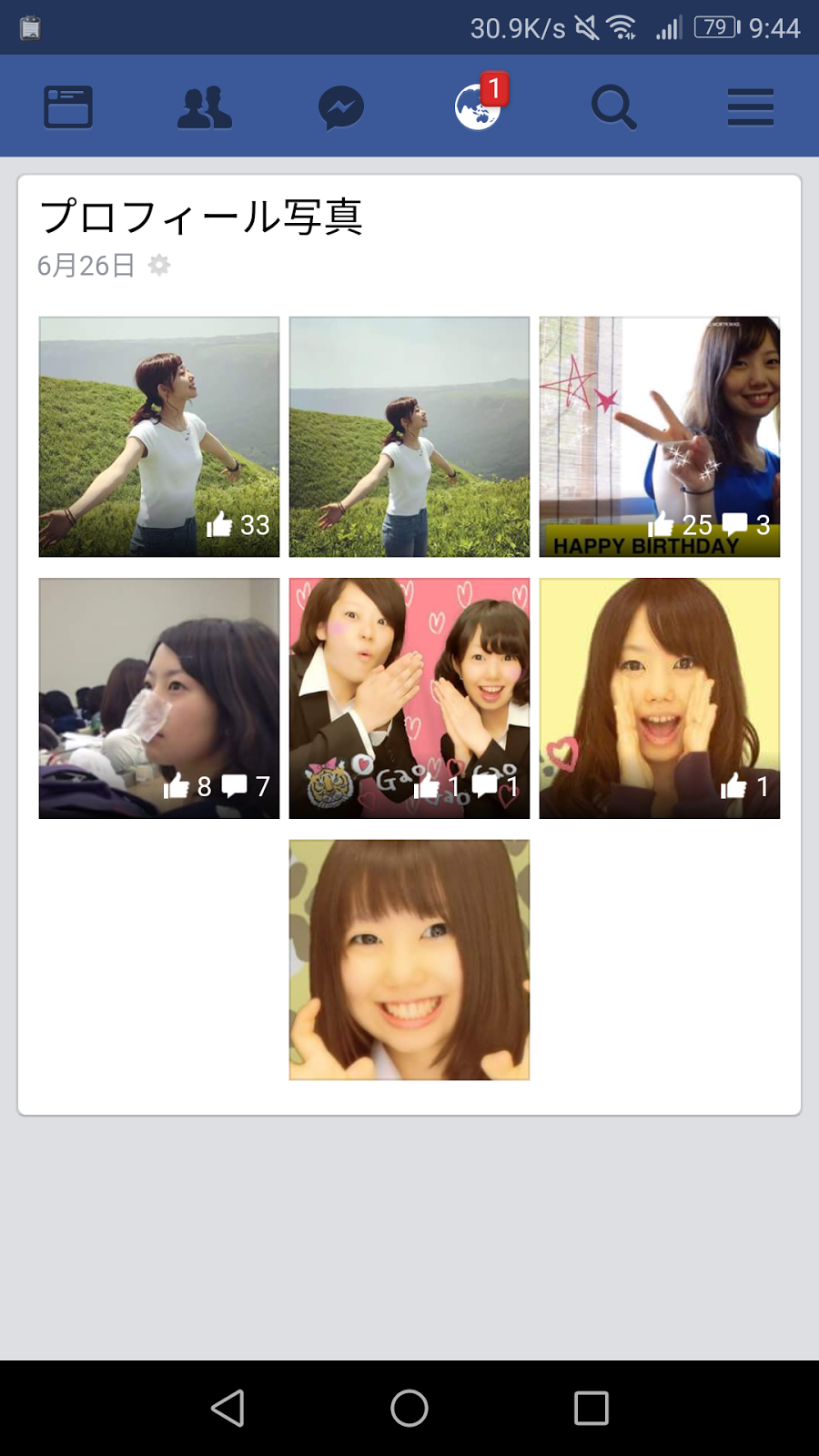
Task: View the leopard-print background photo
Action: pyautogui.click(x=409, y=960)
